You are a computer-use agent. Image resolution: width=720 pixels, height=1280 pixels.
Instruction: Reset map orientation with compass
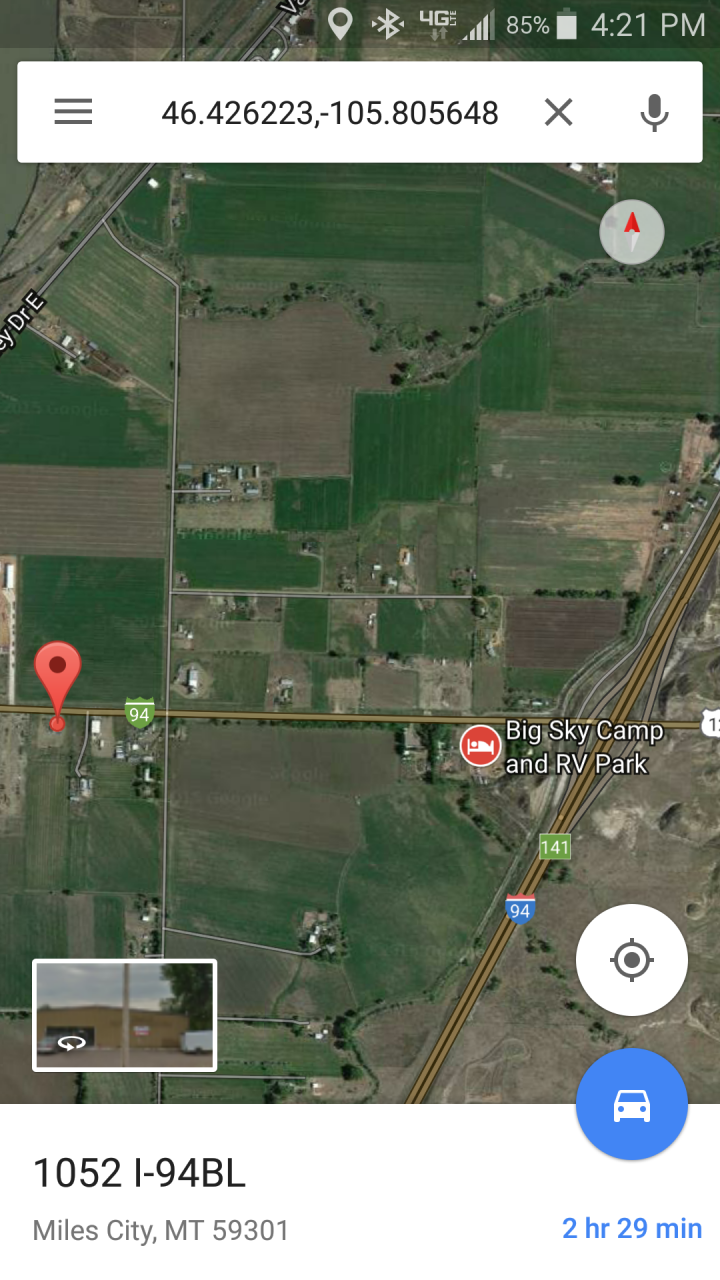tap(632, 232)
